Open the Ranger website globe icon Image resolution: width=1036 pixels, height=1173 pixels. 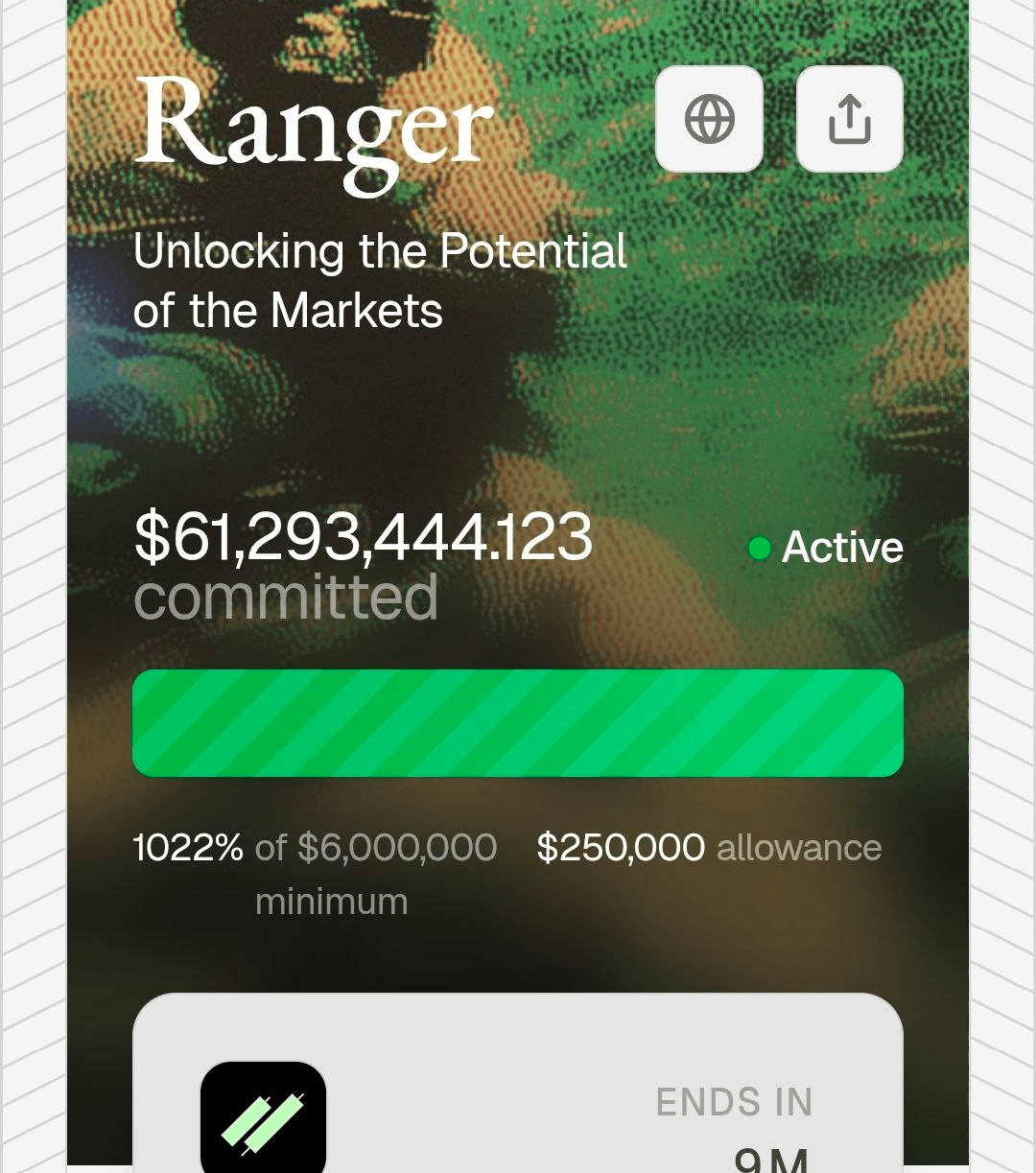click(709, 119)
